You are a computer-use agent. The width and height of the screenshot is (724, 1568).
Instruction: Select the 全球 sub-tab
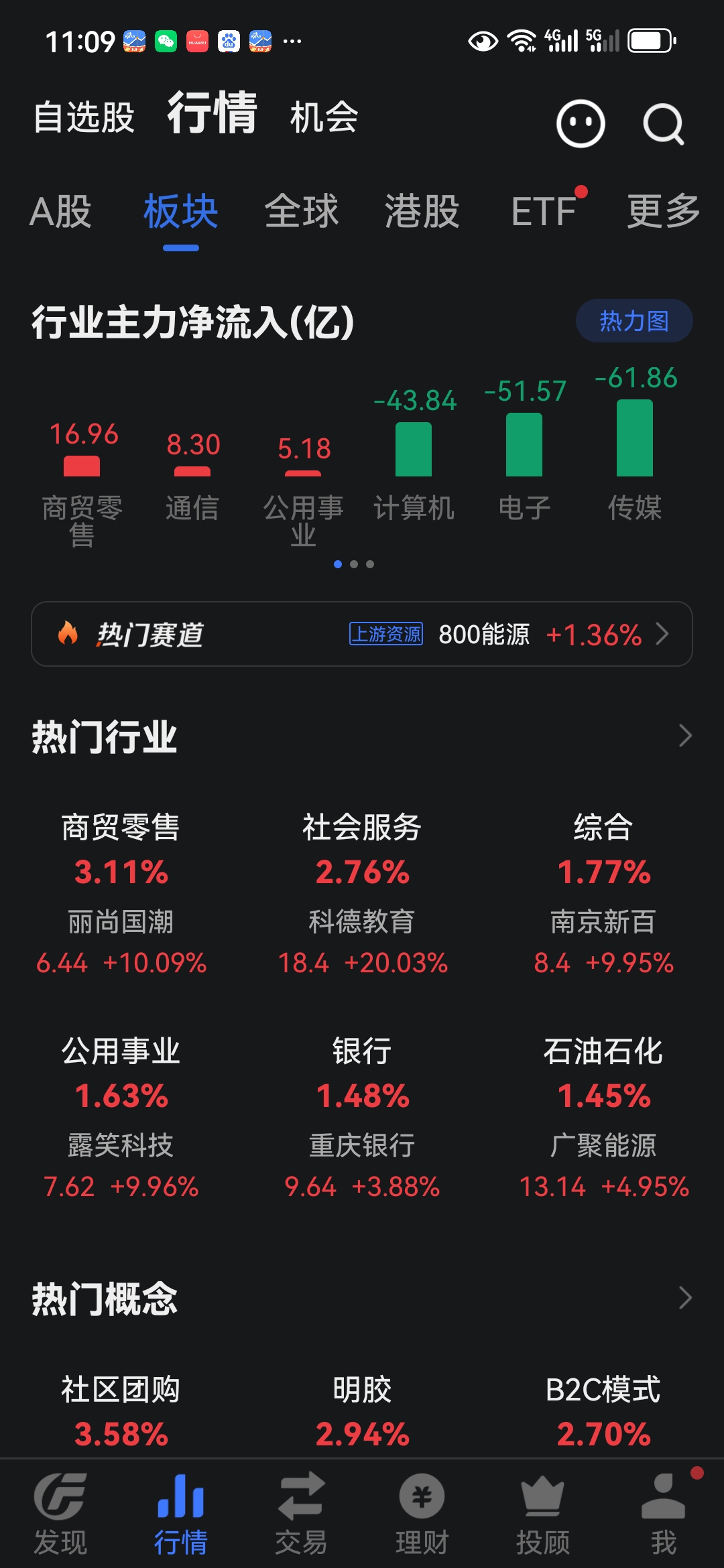tap(302, 212)
